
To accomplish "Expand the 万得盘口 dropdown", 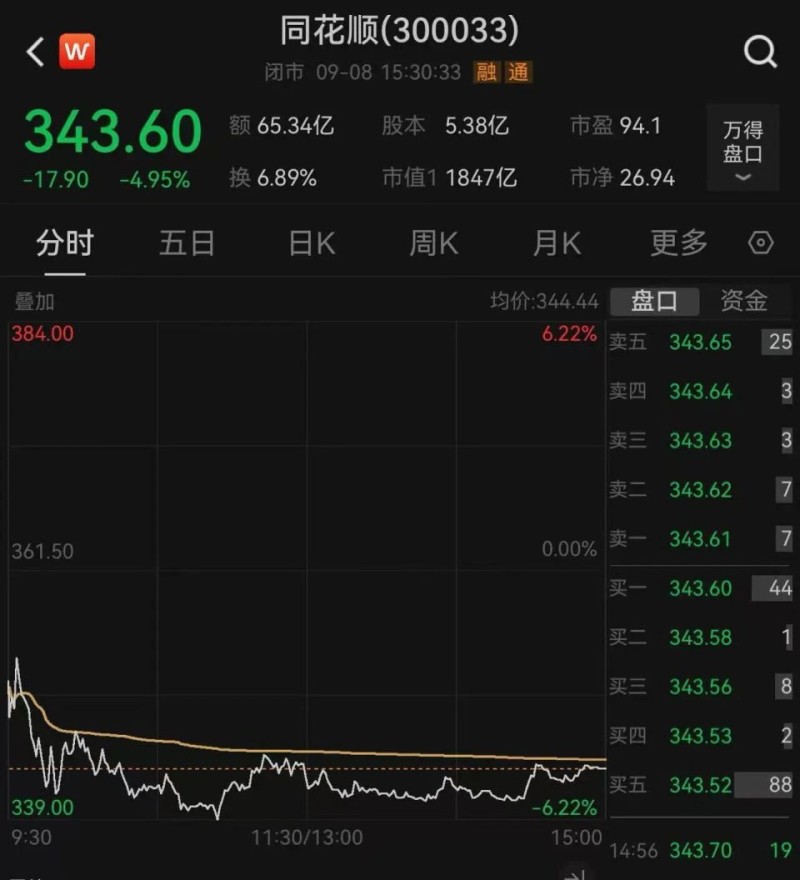I will click(743, 146).
